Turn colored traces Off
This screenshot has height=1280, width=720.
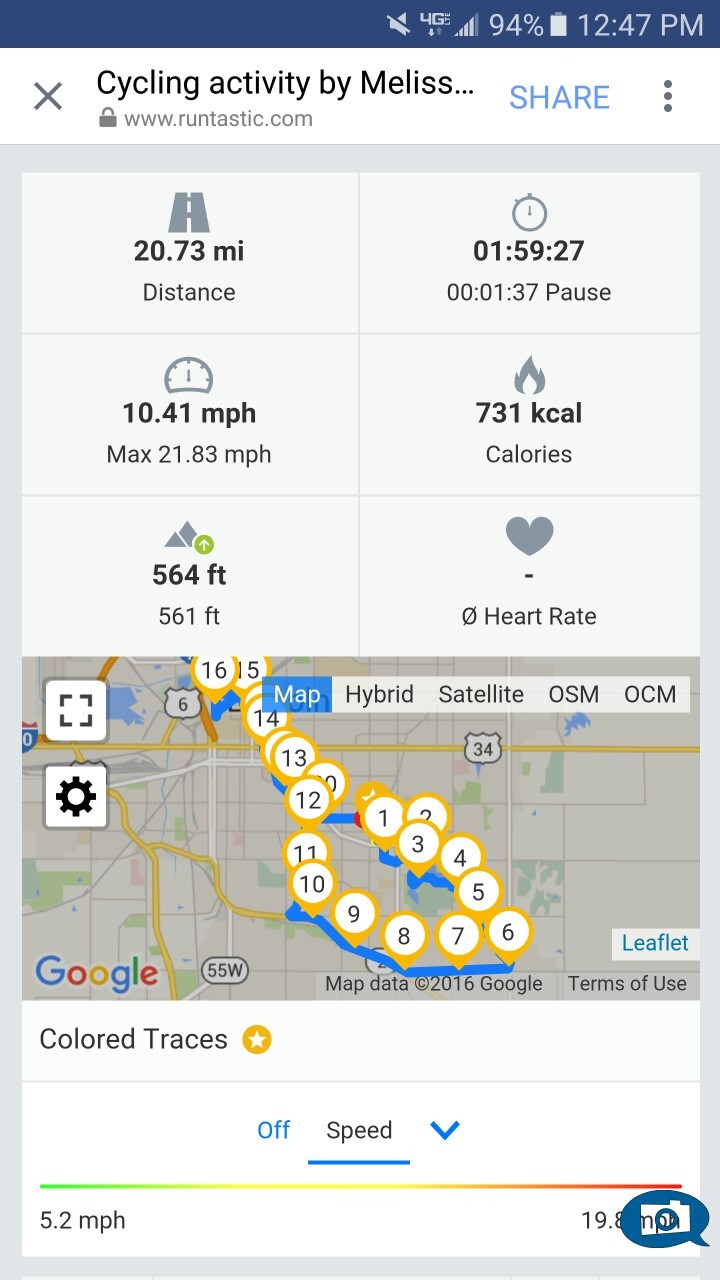[273, 1131]
